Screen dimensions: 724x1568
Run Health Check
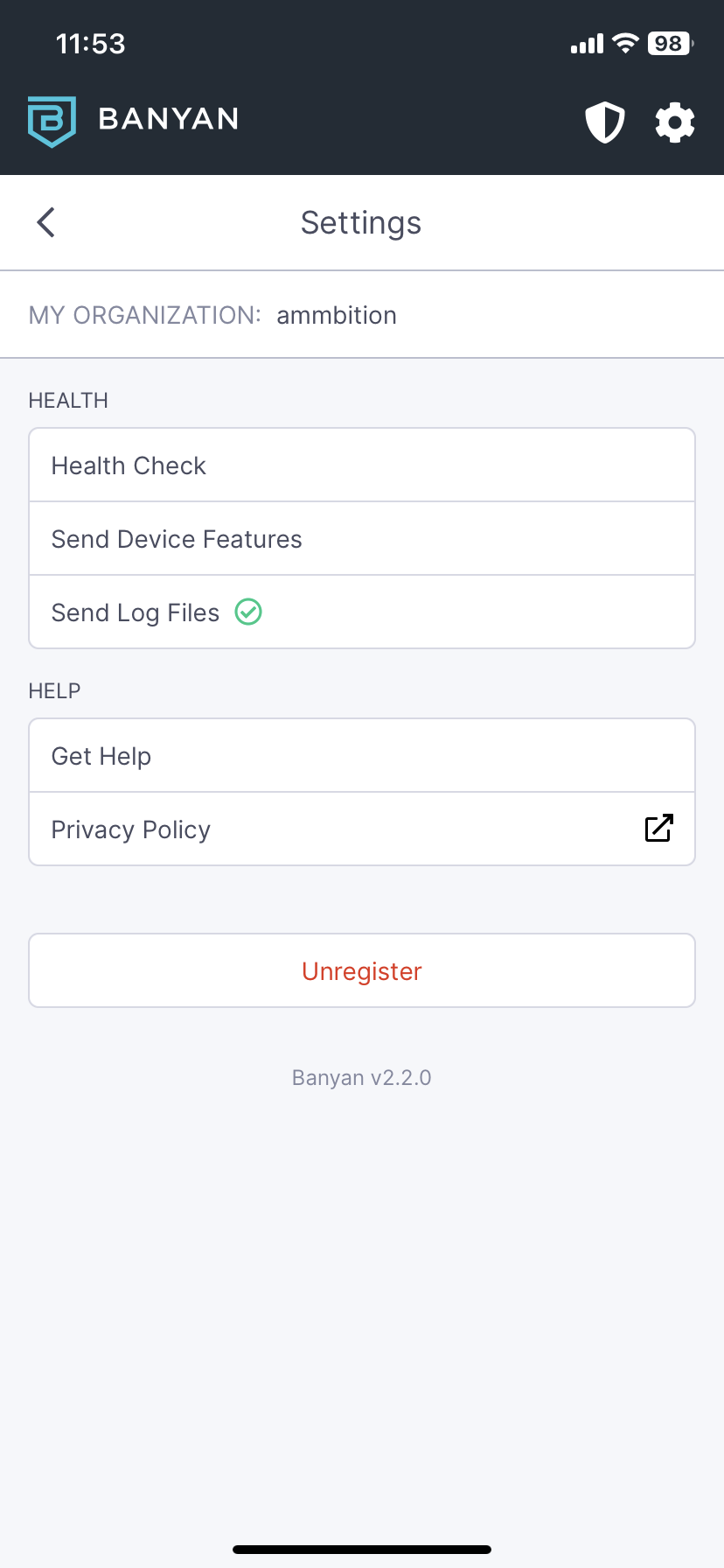click(362, 465)
